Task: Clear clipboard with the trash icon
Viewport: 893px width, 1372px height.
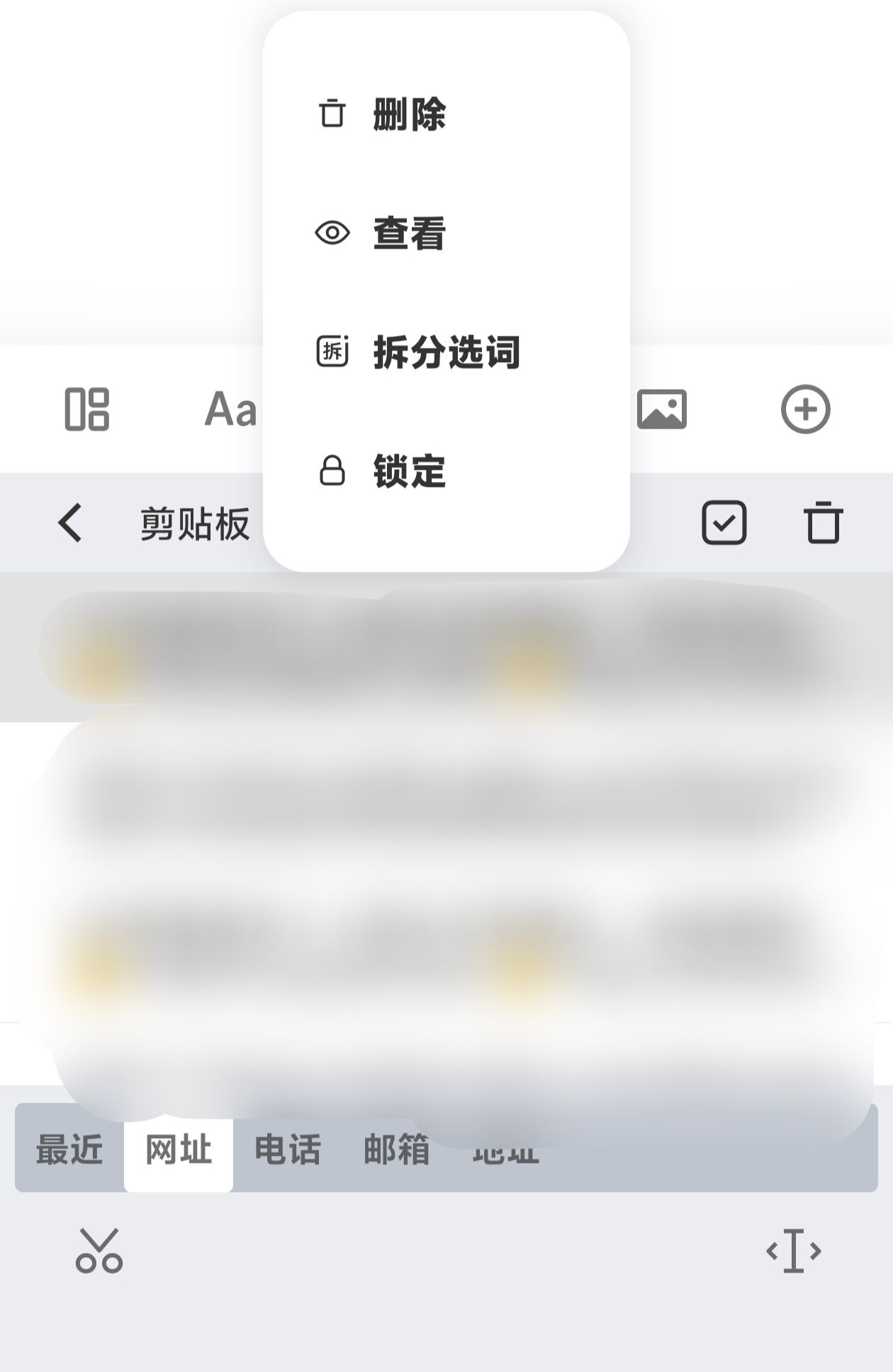Action: 823,523
